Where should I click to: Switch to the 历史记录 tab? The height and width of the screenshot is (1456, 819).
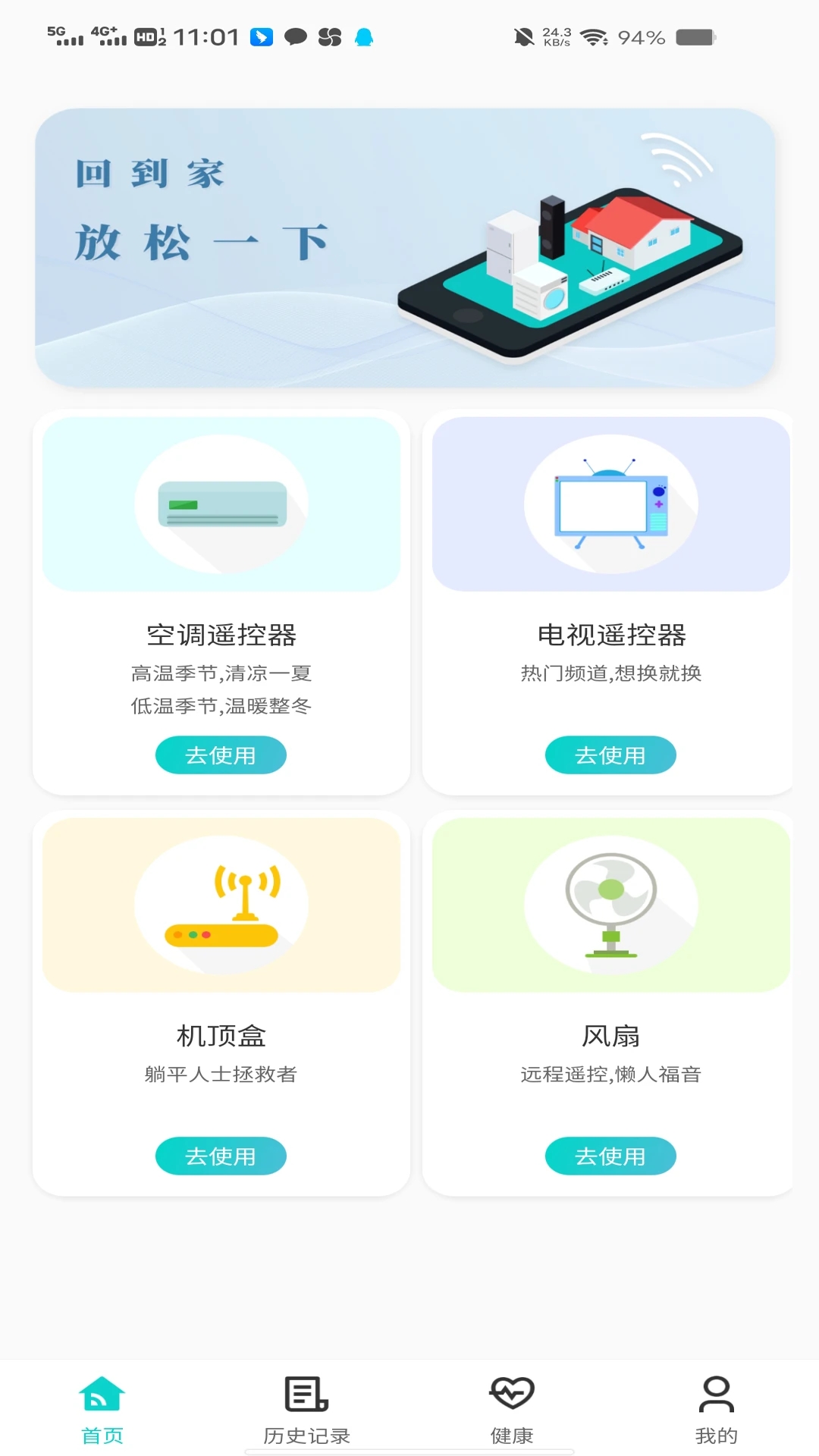coord(307,1410)
